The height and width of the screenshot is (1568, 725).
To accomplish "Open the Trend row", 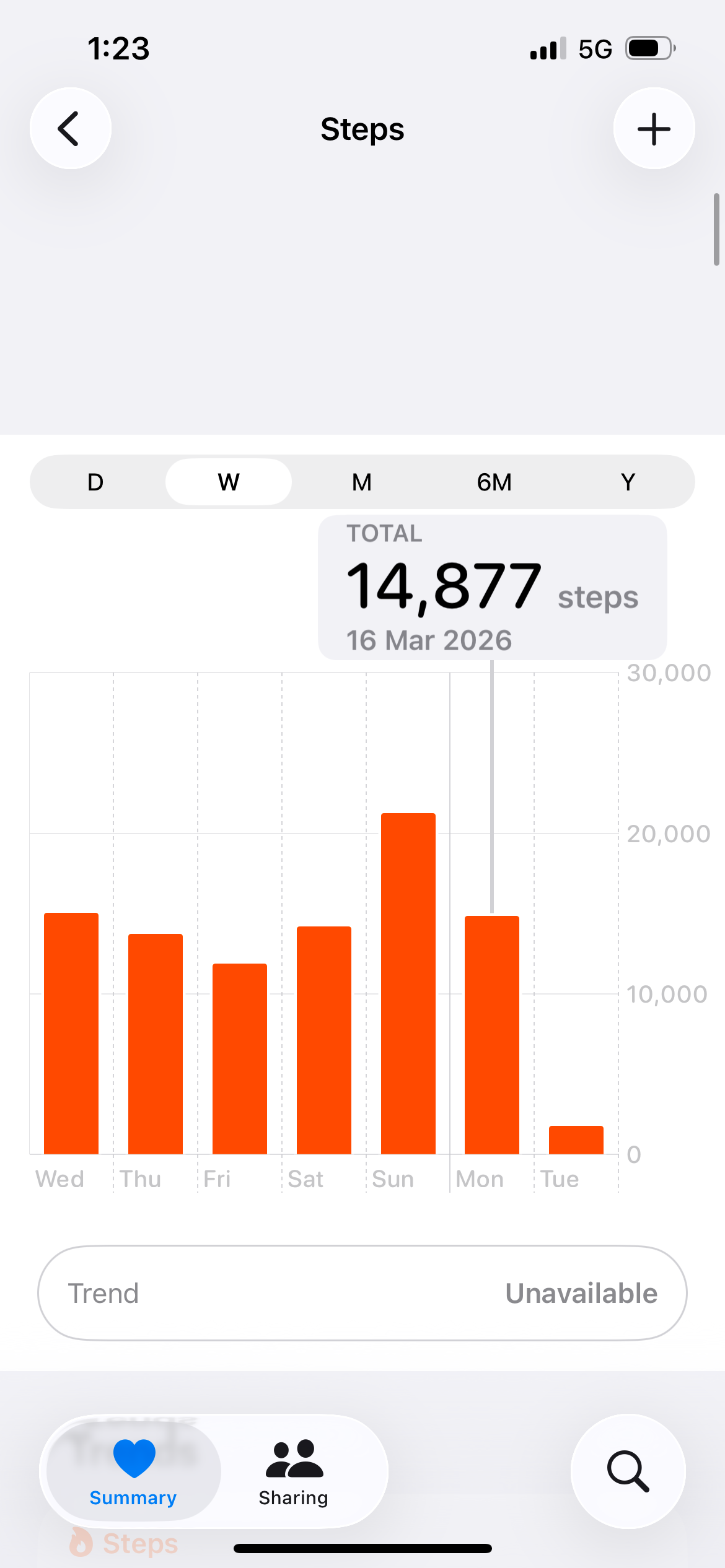I will [362, 1293].
